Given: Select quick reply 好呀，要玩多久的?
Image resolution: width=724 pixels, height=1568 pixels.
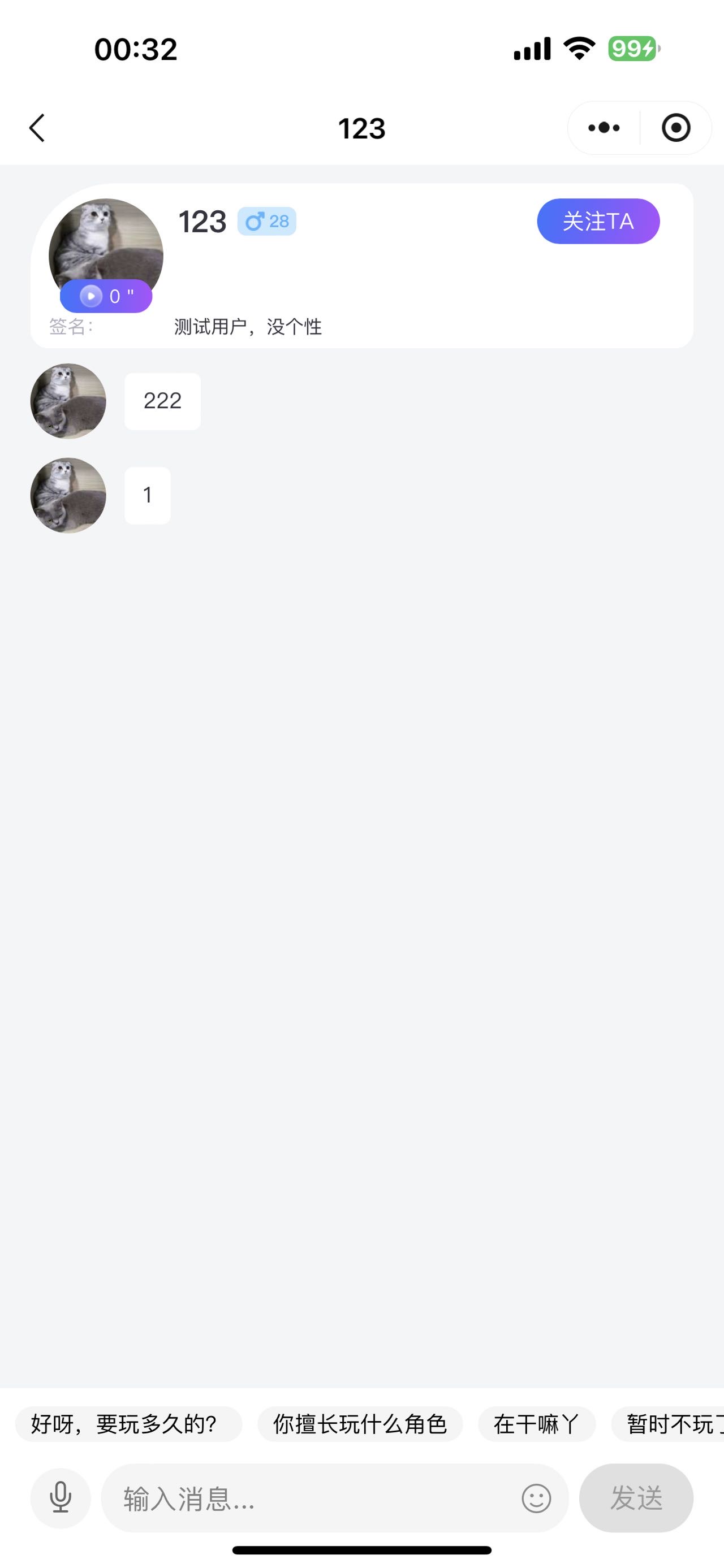Looking at the screenshot, I should tap(128, 1424).
